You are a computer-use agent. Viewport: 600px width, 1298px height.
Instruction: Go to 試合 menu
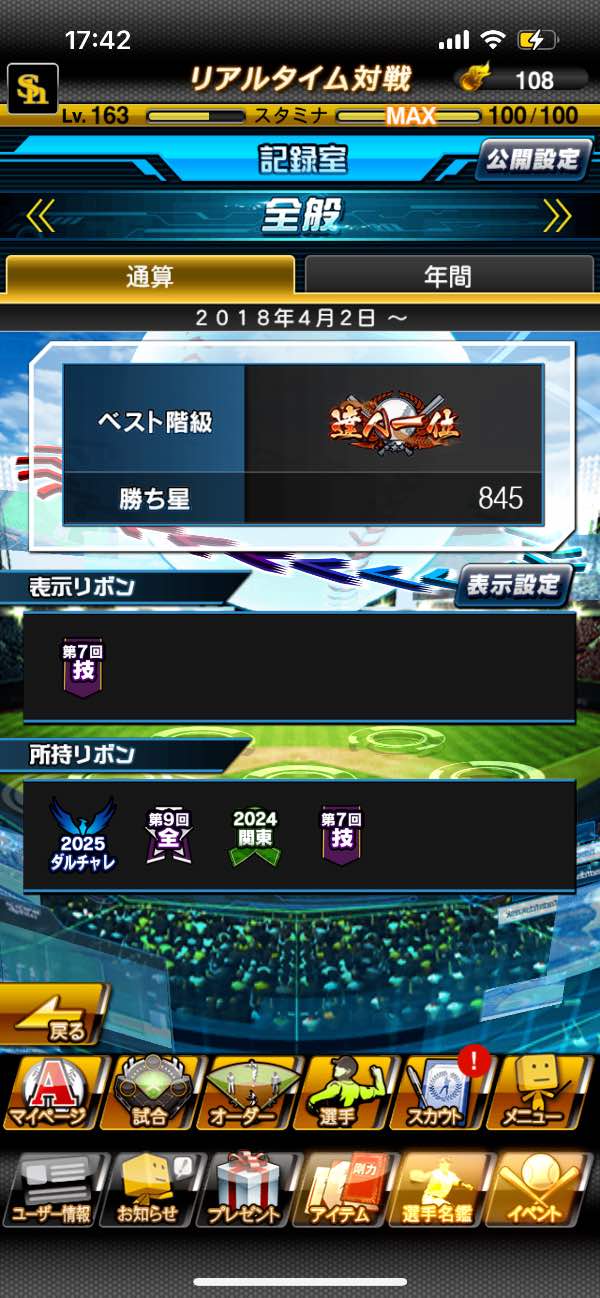150,1093
